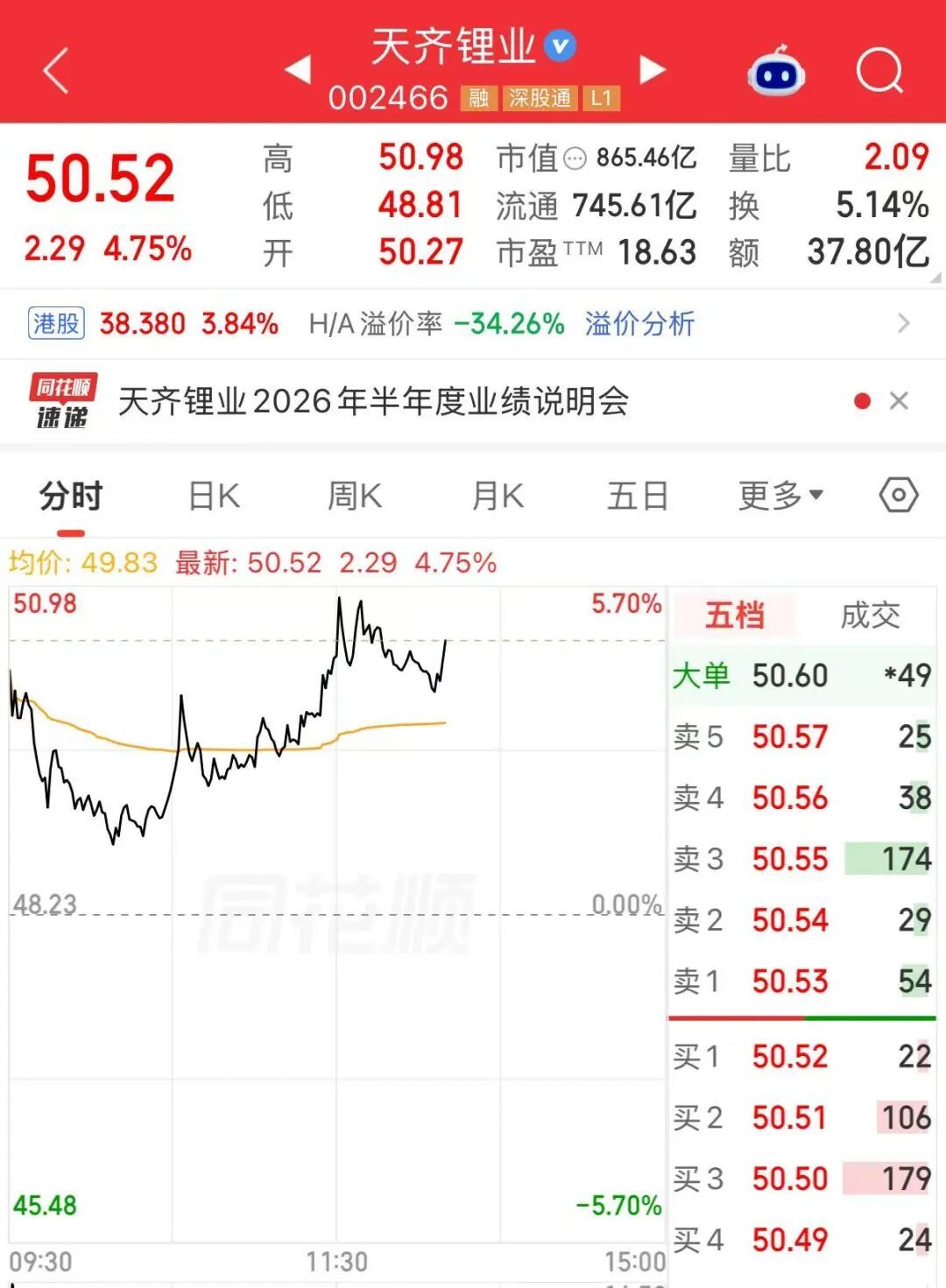Expand the 港股 row with chevron
Viewport: 946px width, 1288px height.
click(904, 324)
